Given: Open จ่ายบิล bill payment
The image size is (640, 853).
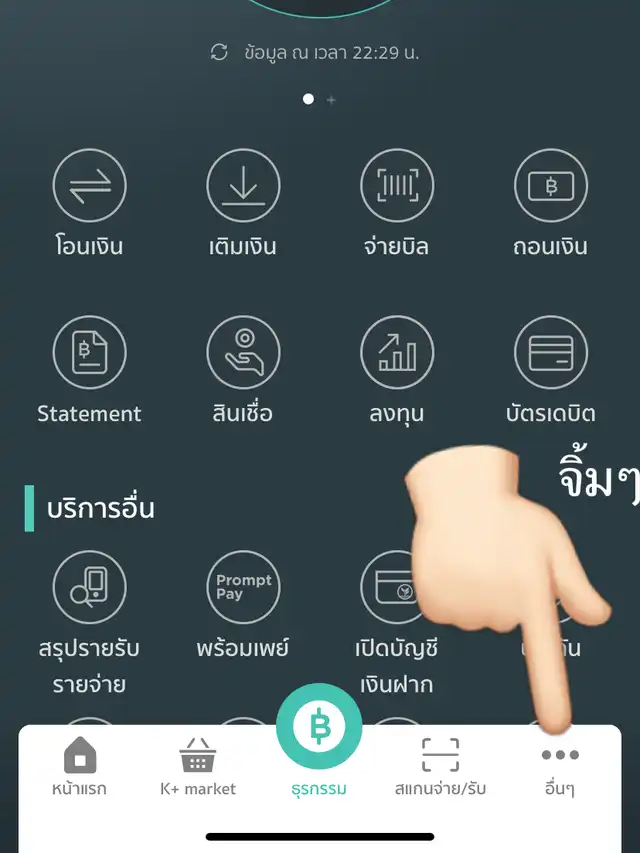Looking at the screenshot, I should (397, 187).
